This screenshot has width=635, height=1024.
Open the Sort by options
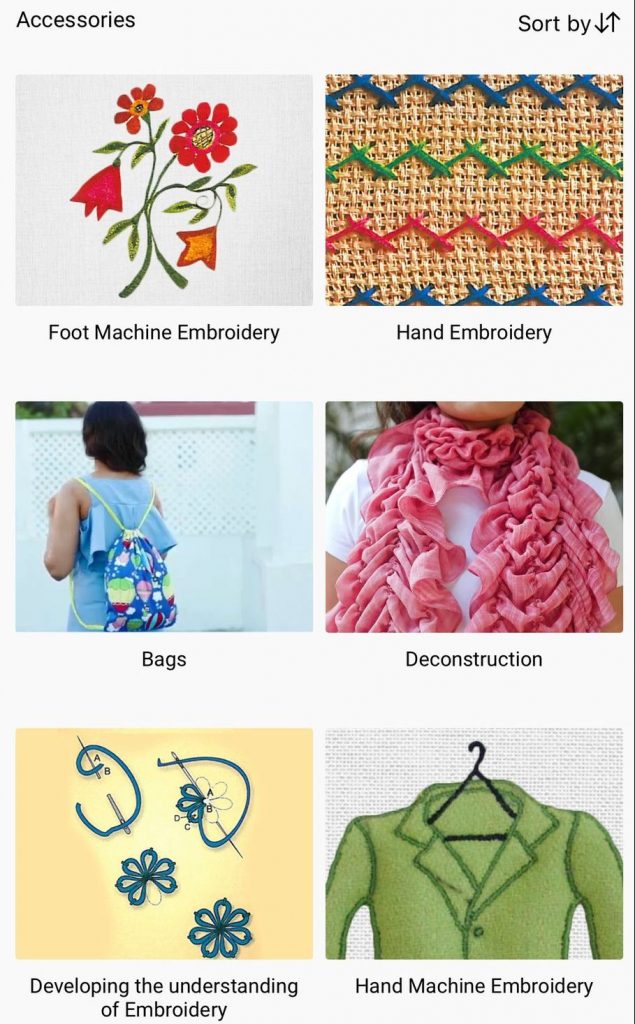click(568, 23)
